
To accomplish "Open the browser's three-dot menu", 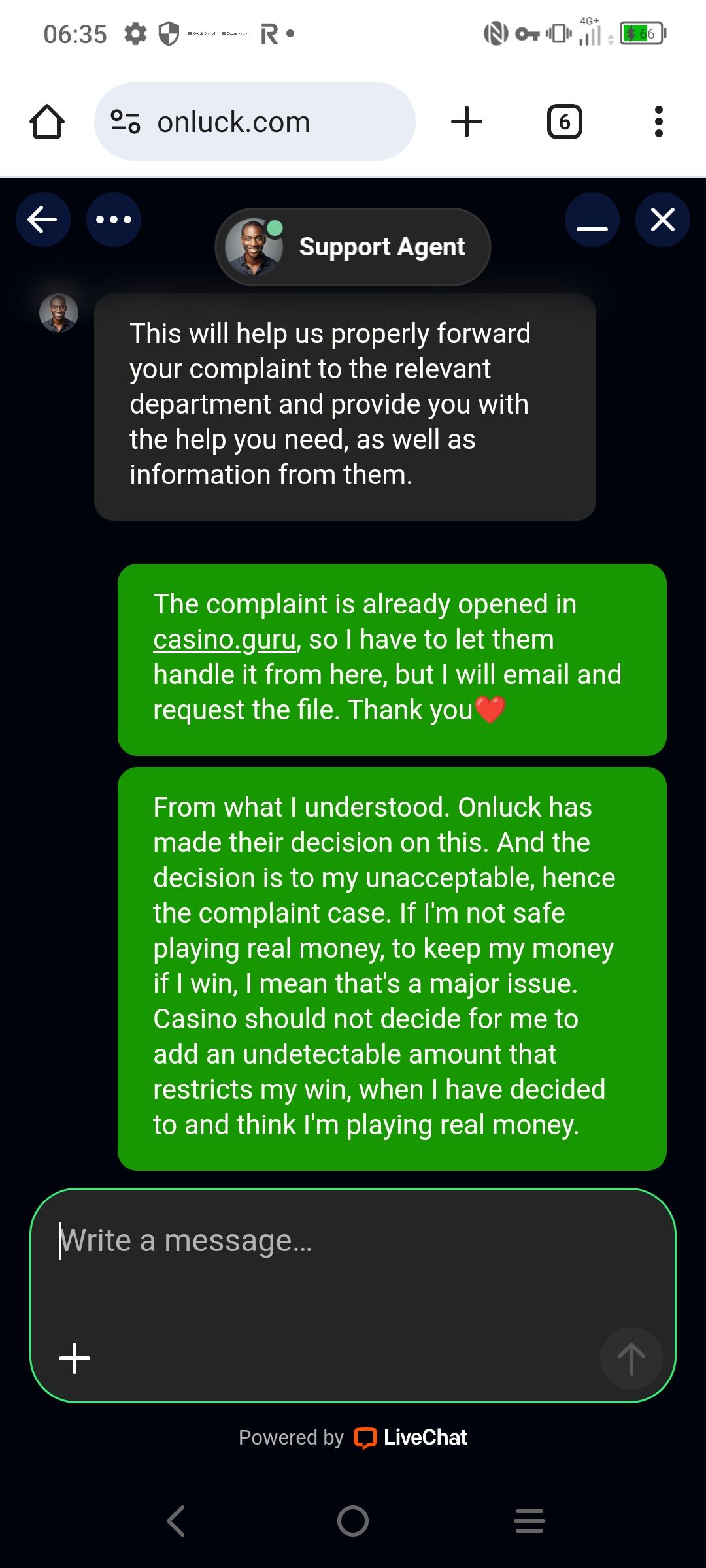I will pyautogui.click(x=658, y=122).
